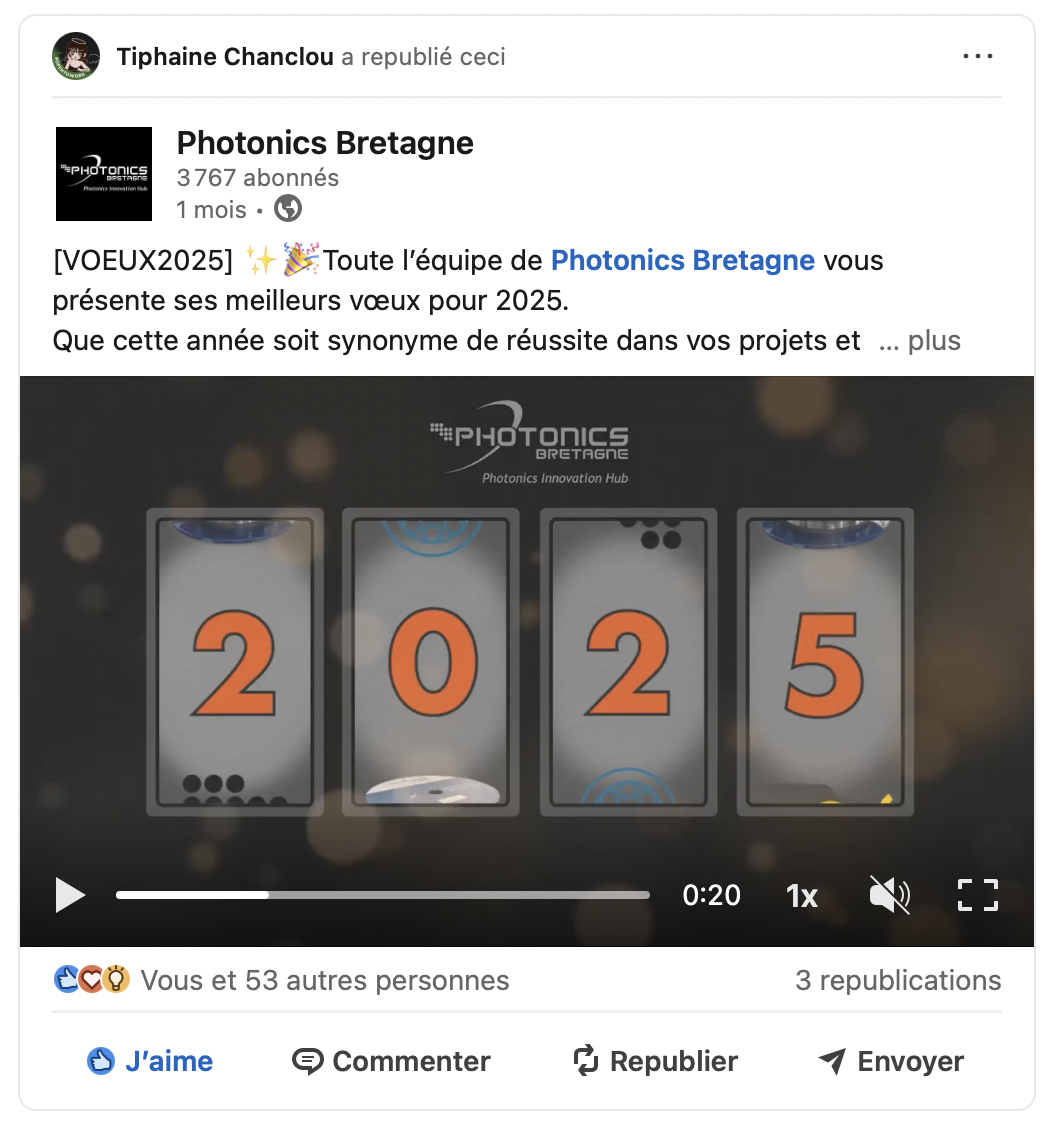The height and width of the screenshot is (1128, 1052).
Task: Click the thumbs-up icon next to J'aime
Action: coord(101,1061)
